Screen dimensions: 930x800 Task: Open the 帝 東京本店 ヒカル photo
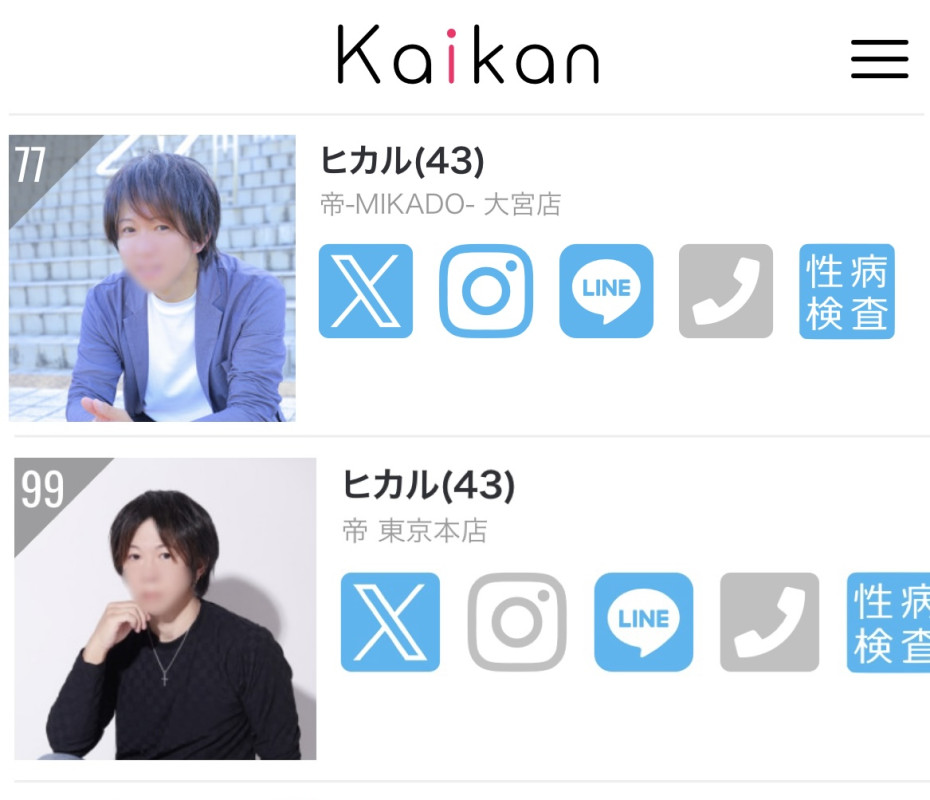click(x=165, y=608)
